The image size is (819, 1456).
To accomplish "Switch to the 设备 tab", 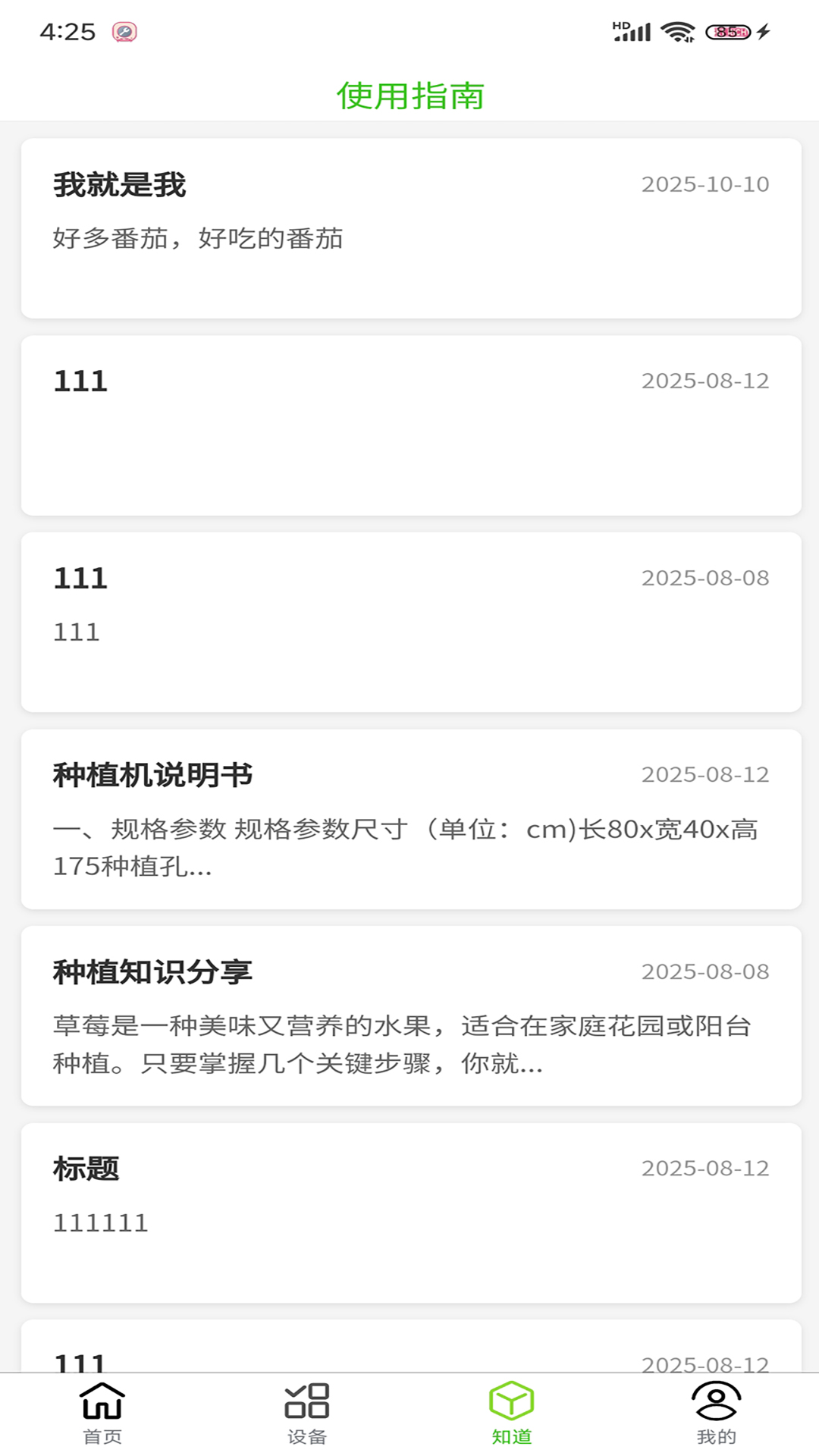I will pyautogui.click(x=307, y=1418).
